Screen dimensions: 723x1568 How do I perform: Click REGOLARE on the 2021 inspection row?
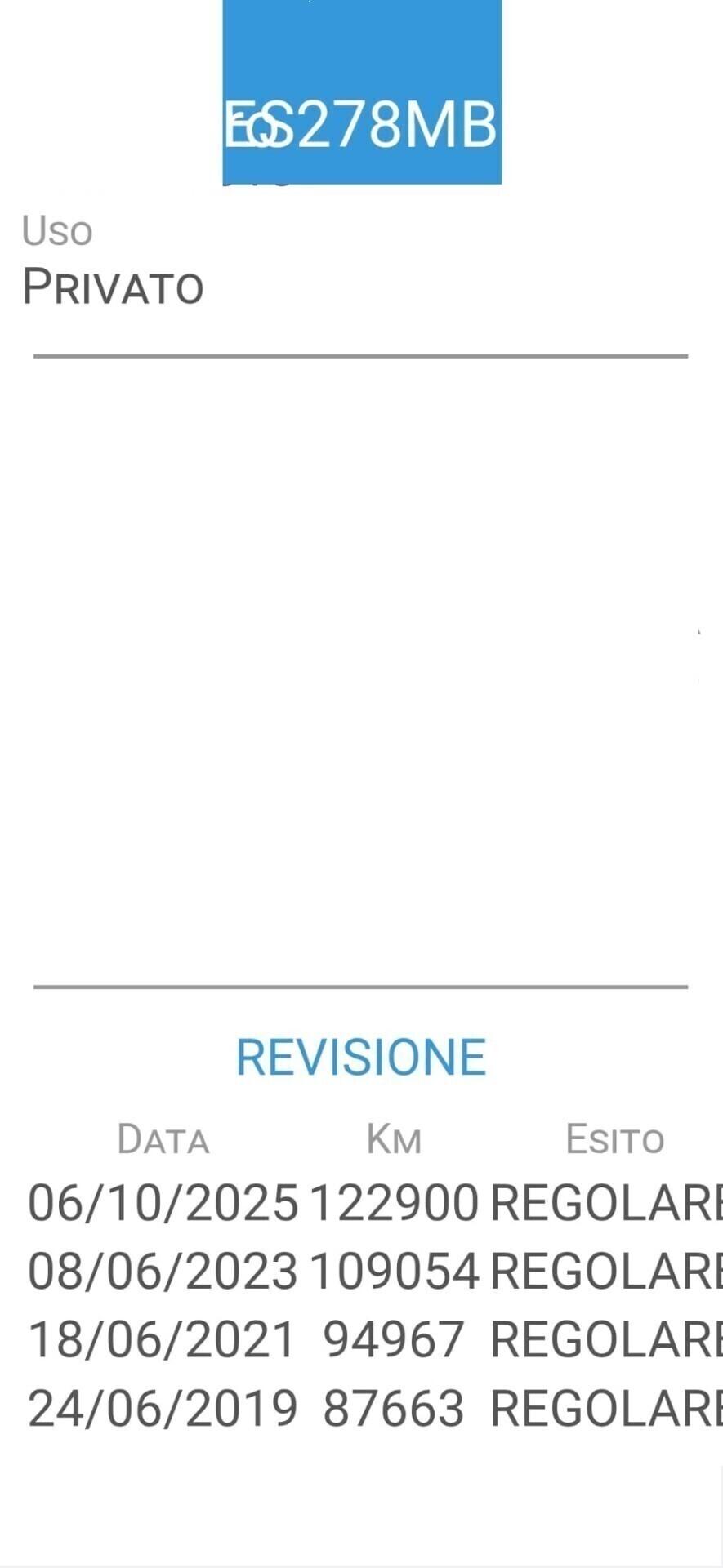[x=609, y=1338]
